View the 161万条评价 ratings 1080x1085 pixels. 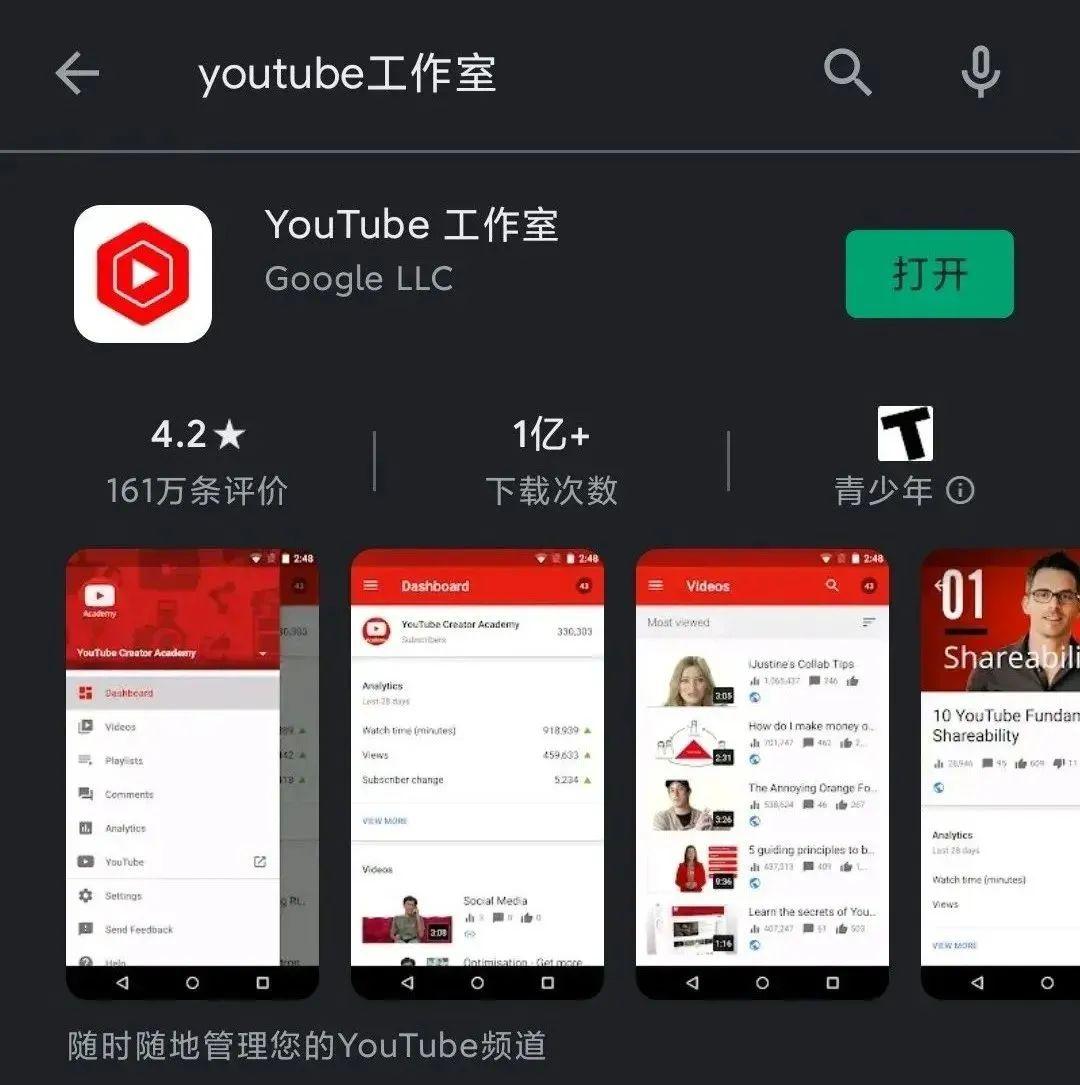tap(197, 489)
